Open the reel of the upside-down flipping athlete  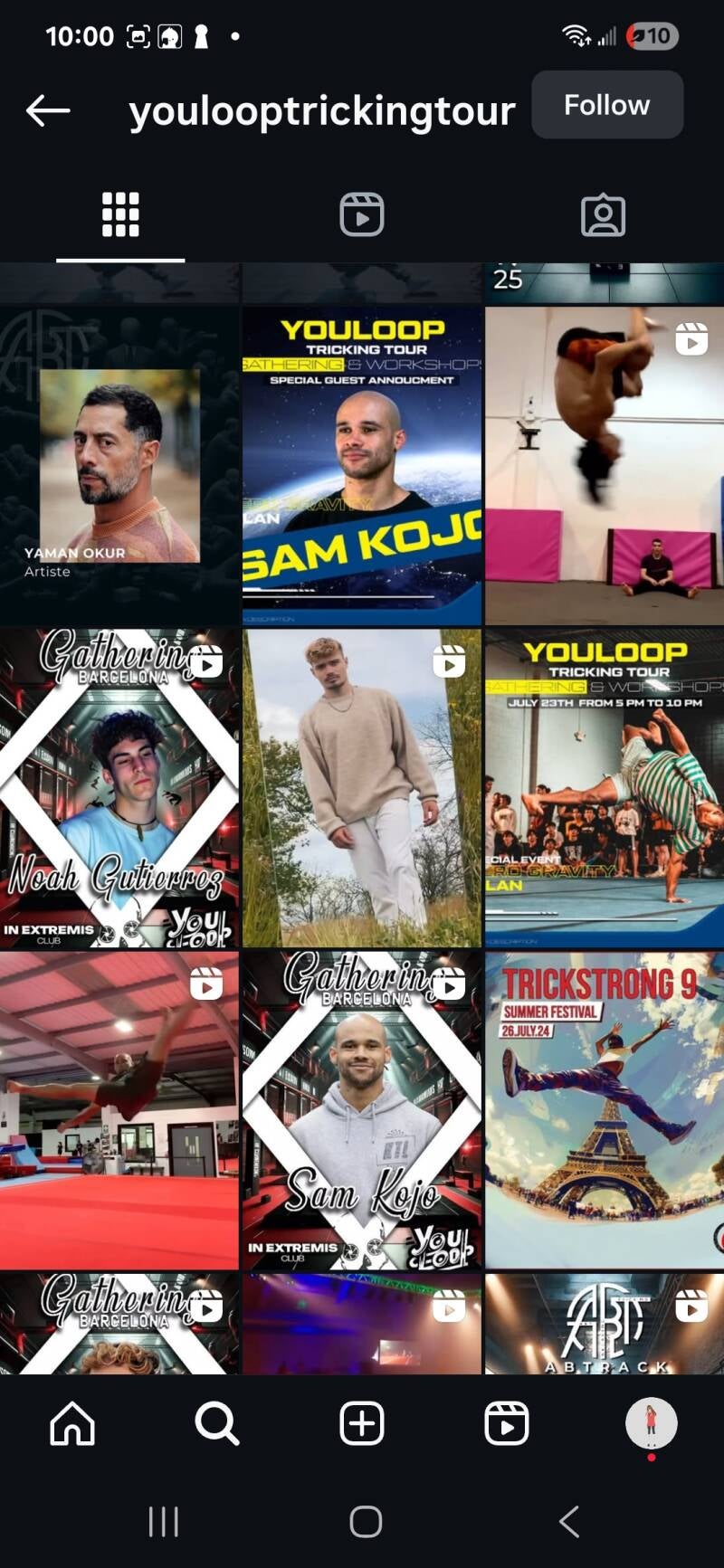604,466
